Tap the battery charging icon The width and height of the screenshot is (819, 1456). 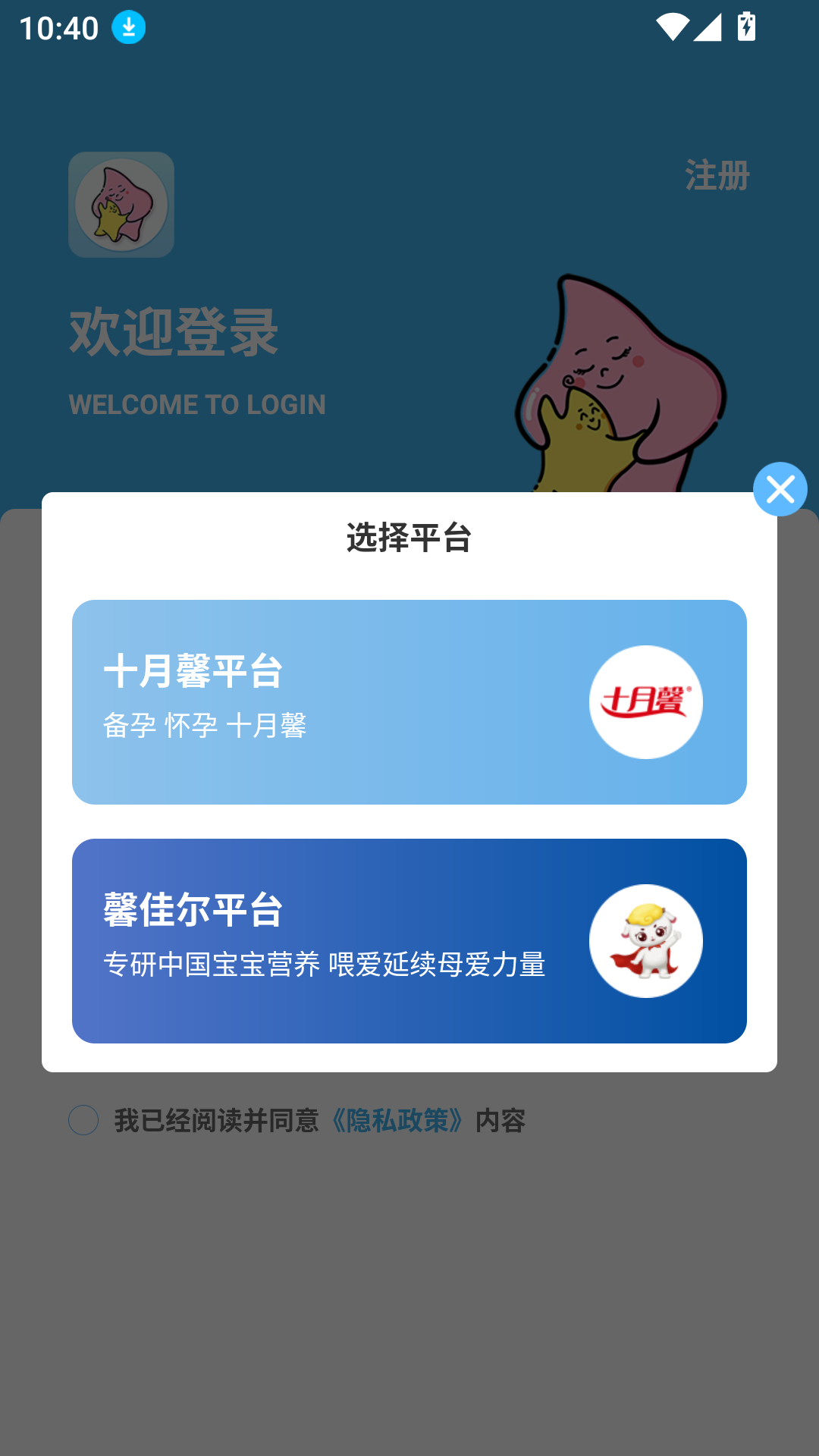pyautogui.click(x=746, y=25)
